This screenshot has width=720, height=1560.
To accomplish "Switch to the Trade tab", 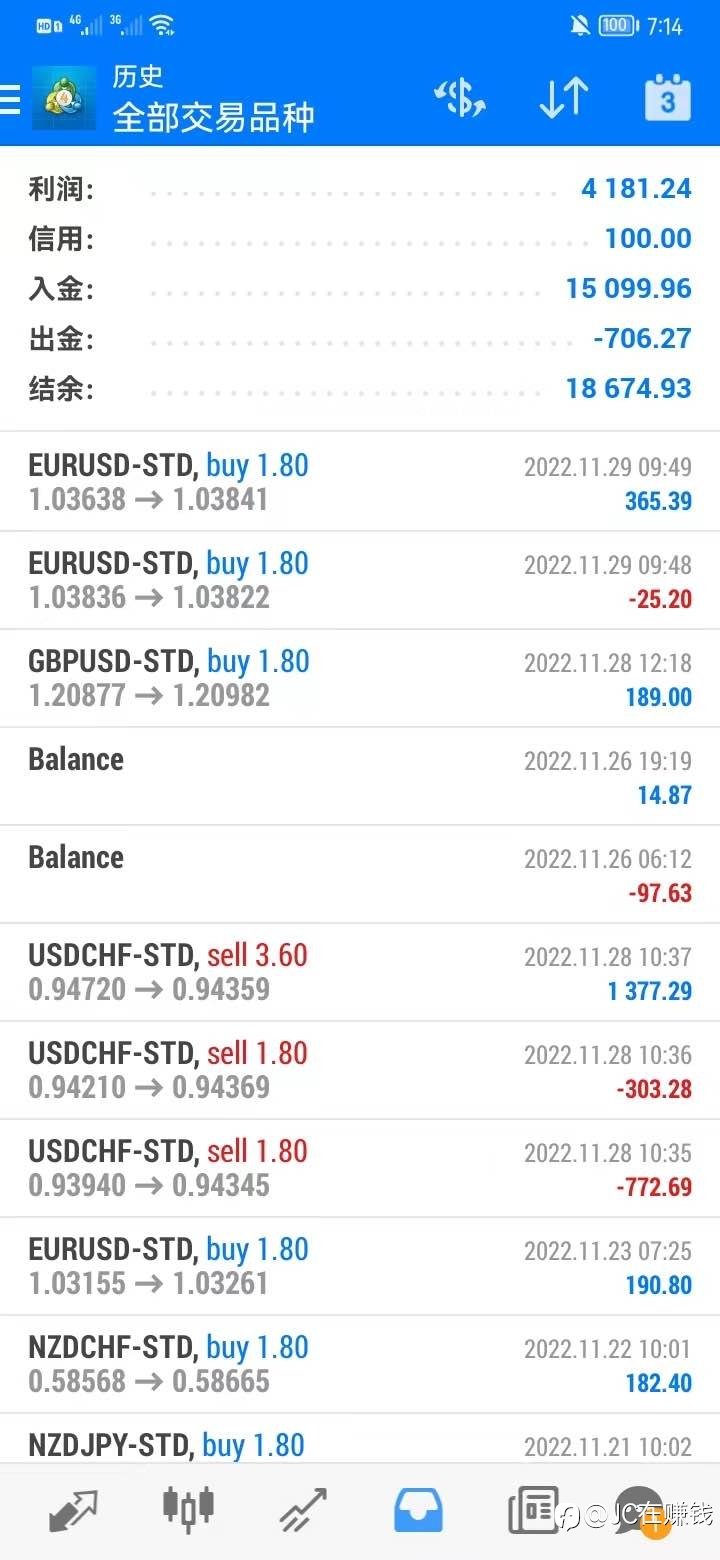I will [x=303, y=1511].
